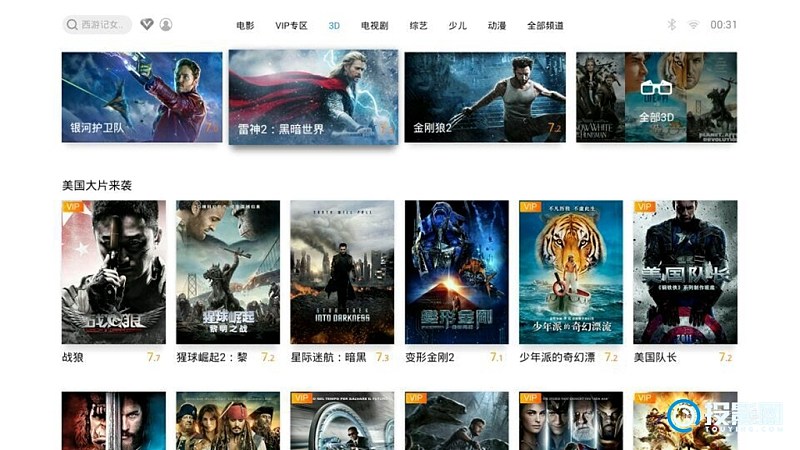Switch to the VIP专区 tab
This screenshot has height=450, width=800.
pyautogui.click(x=291, y=25)
